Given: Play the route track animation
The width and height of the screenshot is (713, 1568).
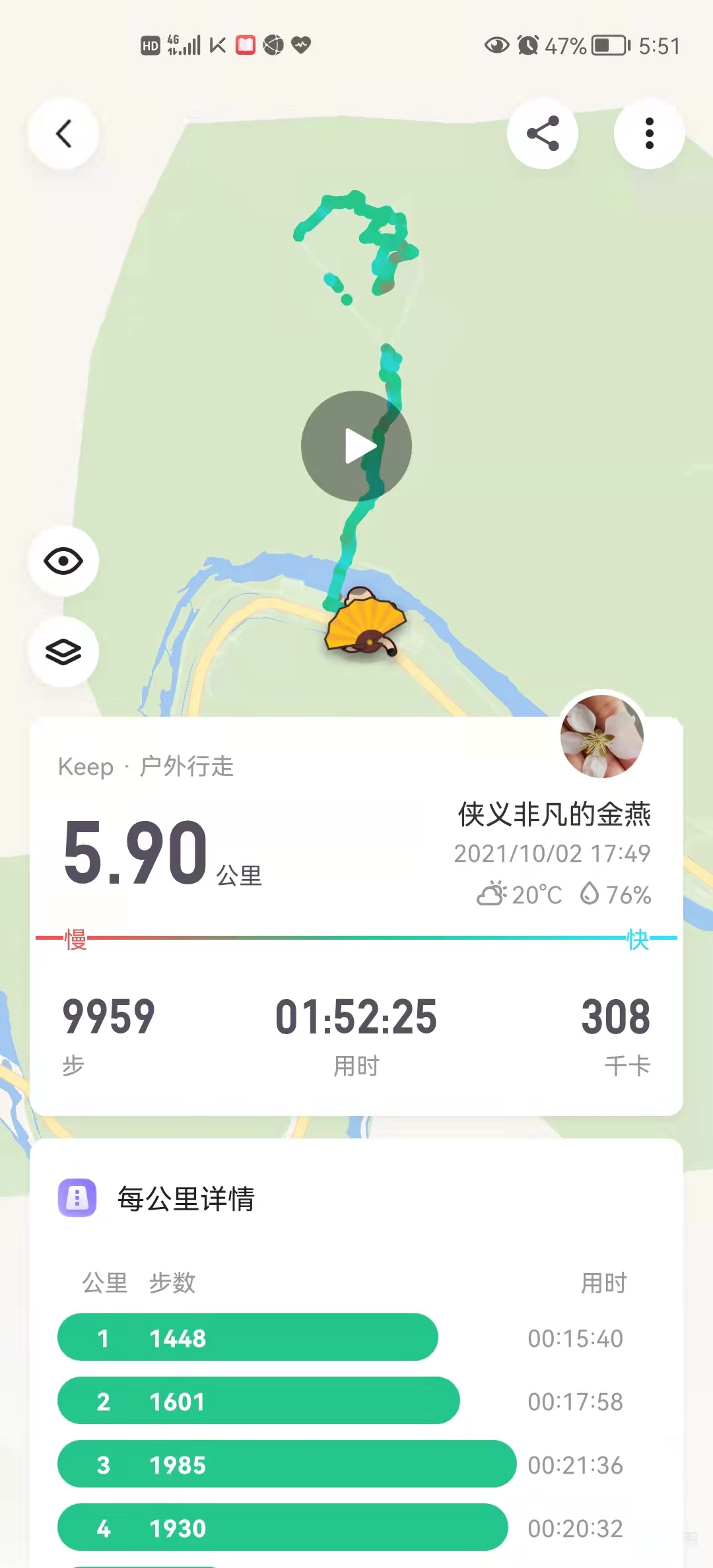Looking at the screenshot, I should tap(356, 446).
